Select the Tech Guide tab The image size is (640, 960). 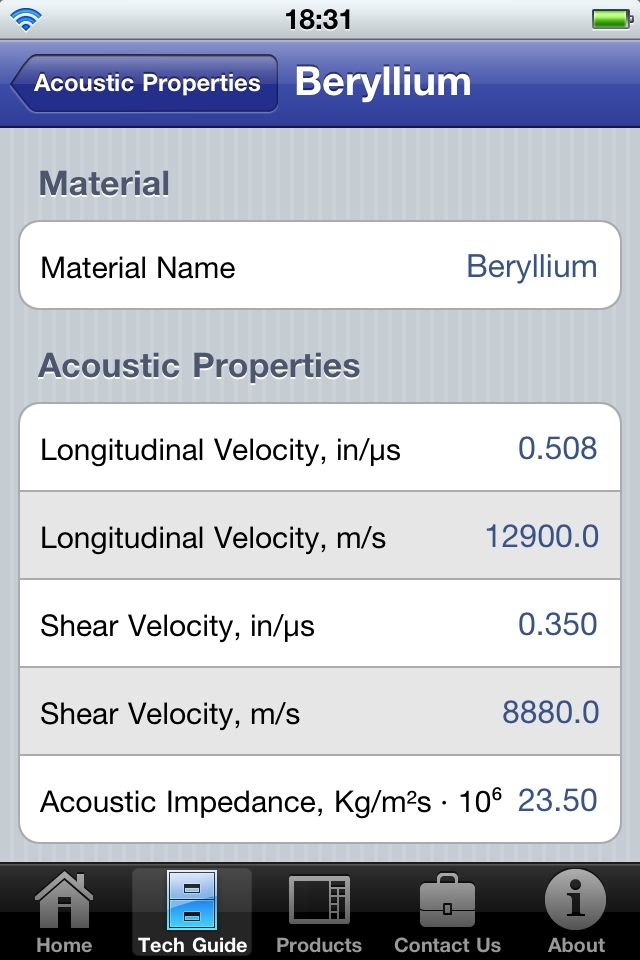coord(192,911)
